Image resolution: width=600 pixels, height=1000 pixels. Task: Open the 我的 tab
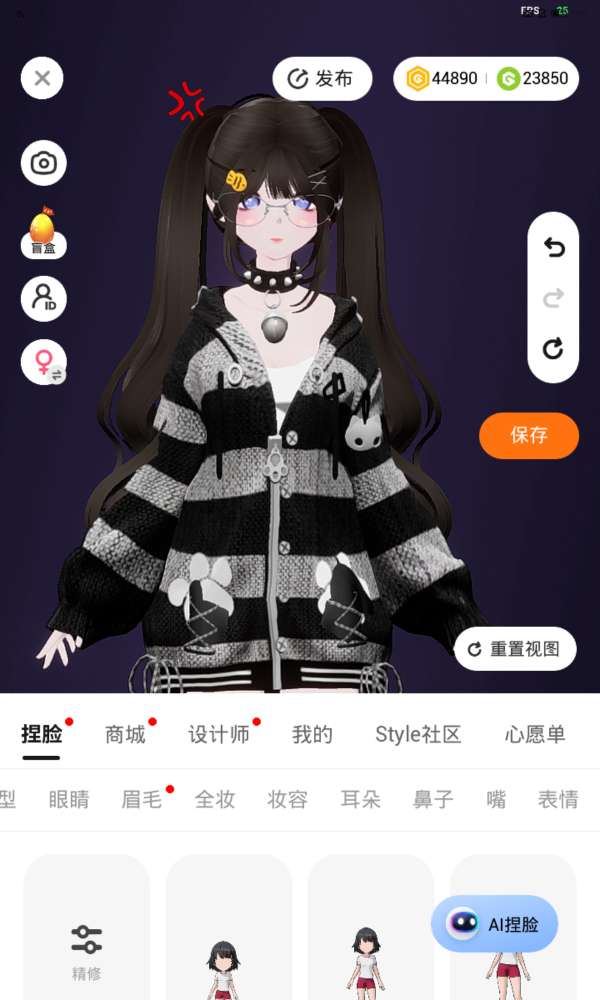click(312, 735)
